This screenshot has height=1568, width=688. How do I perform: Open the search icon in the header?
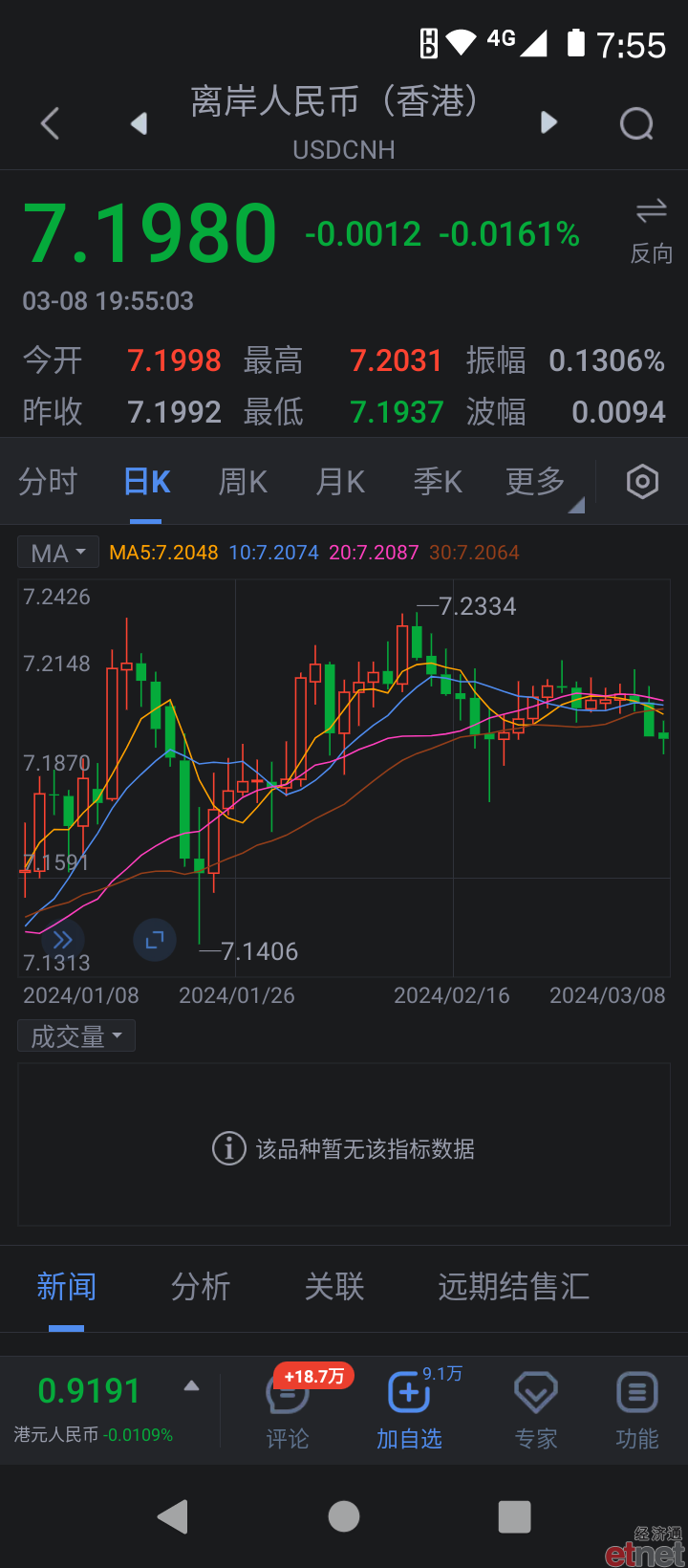tap(636, 123)
